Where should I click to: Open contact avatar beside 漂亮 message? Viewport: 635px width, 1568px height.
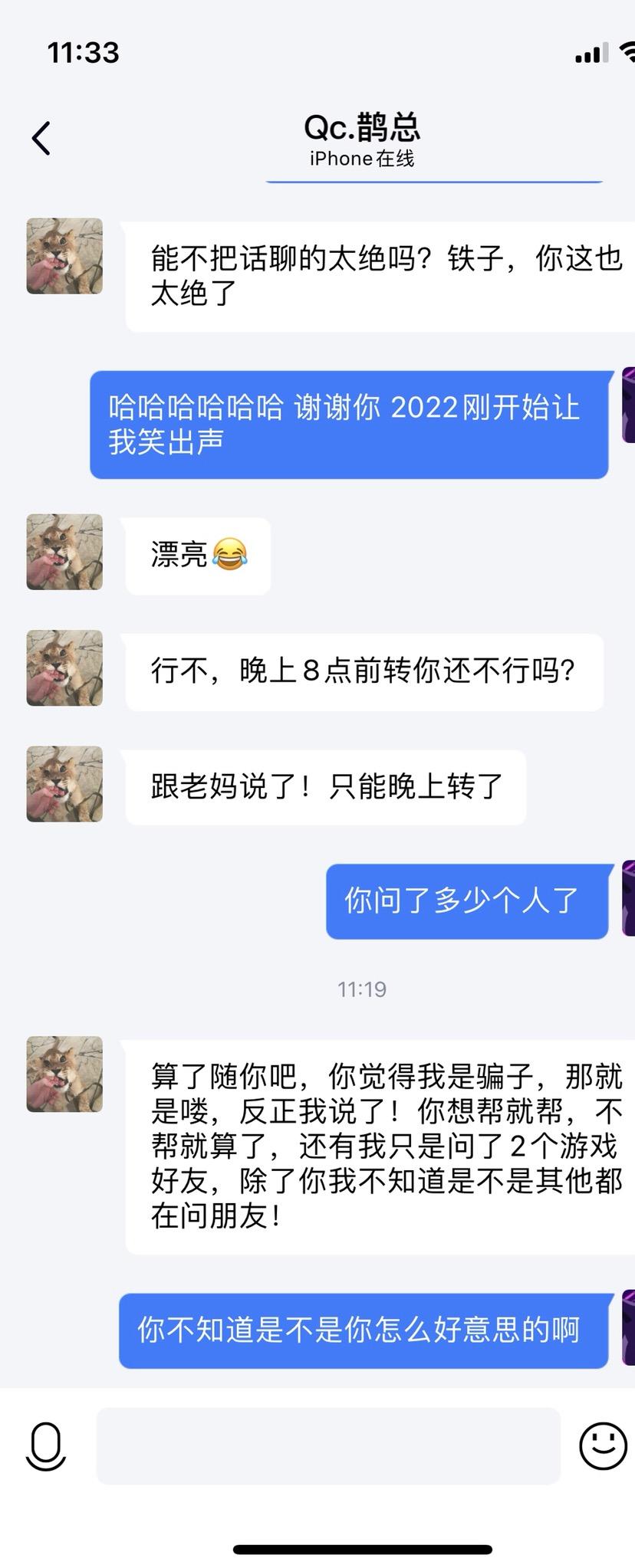click(x=64, y=552)
